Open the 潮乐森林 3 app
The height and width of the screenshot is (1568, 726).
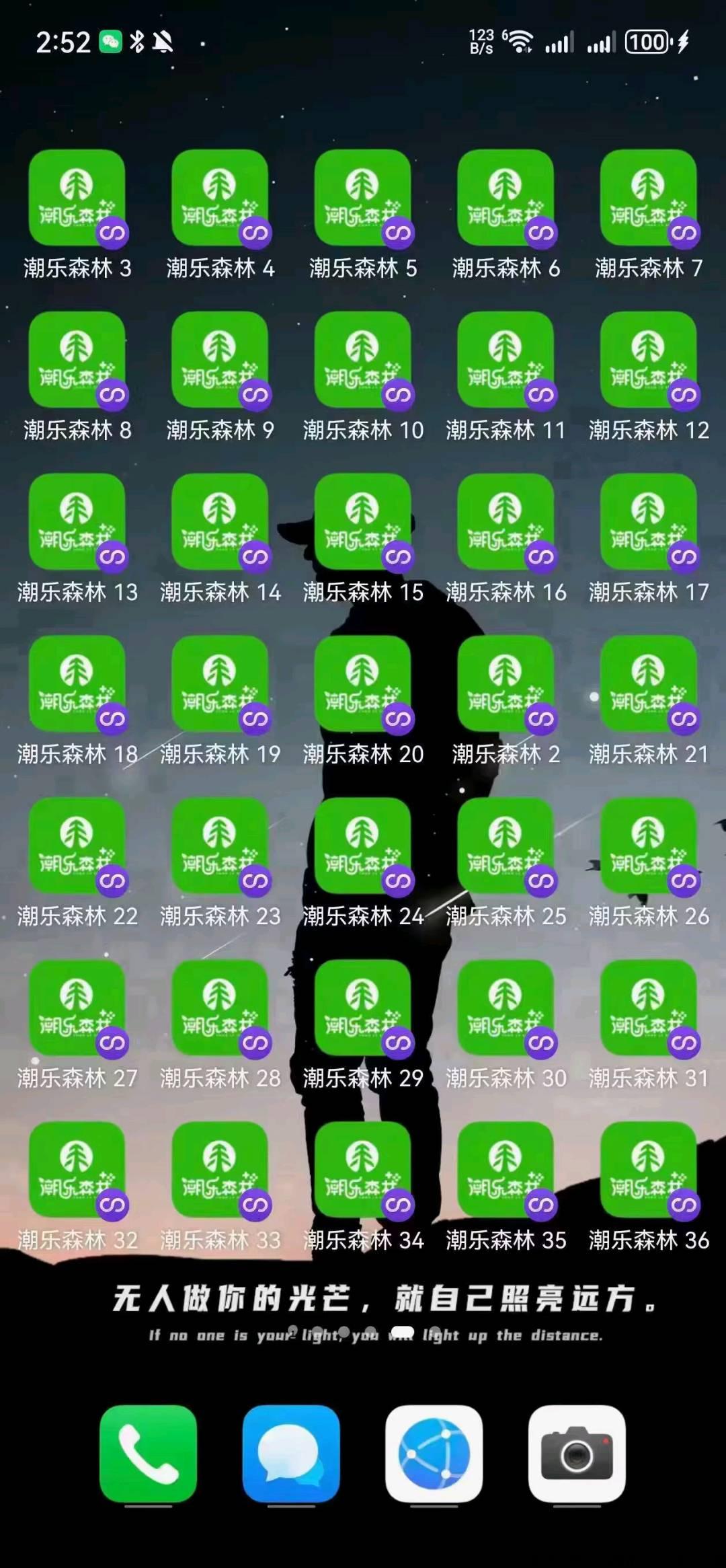(x=77, y=198)
